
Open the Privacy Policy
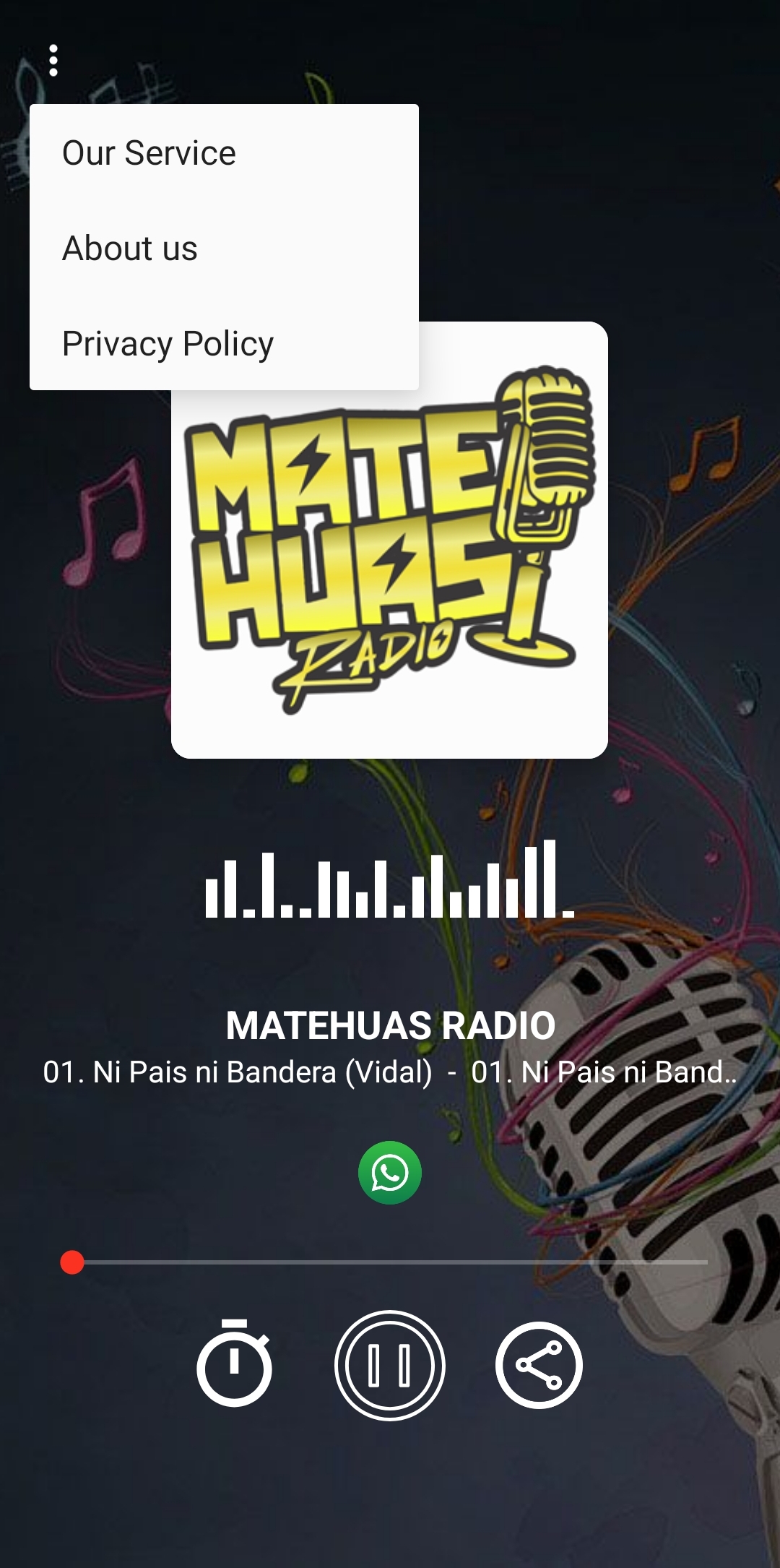point(168,344)
